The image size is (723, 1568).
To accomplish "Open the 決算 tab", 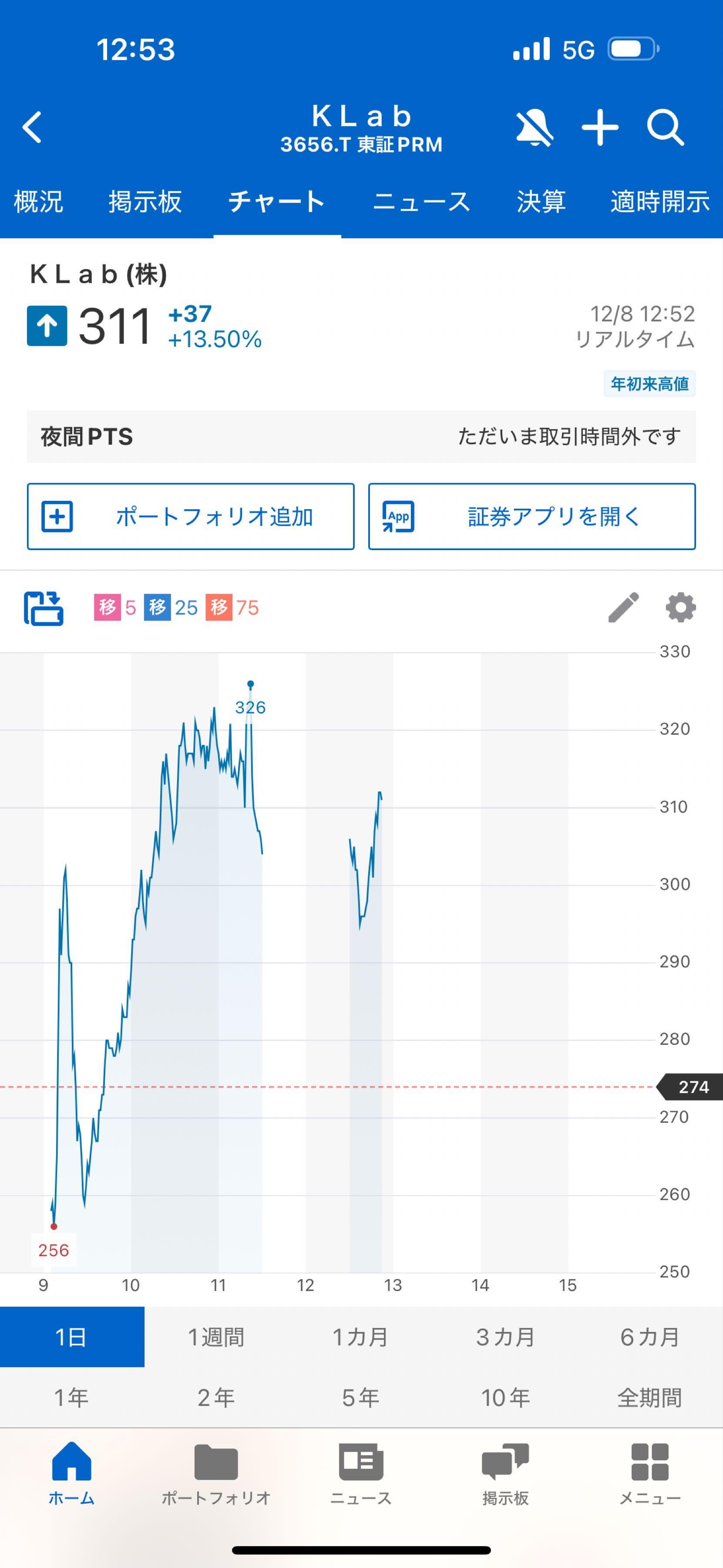I will point(541,202).
